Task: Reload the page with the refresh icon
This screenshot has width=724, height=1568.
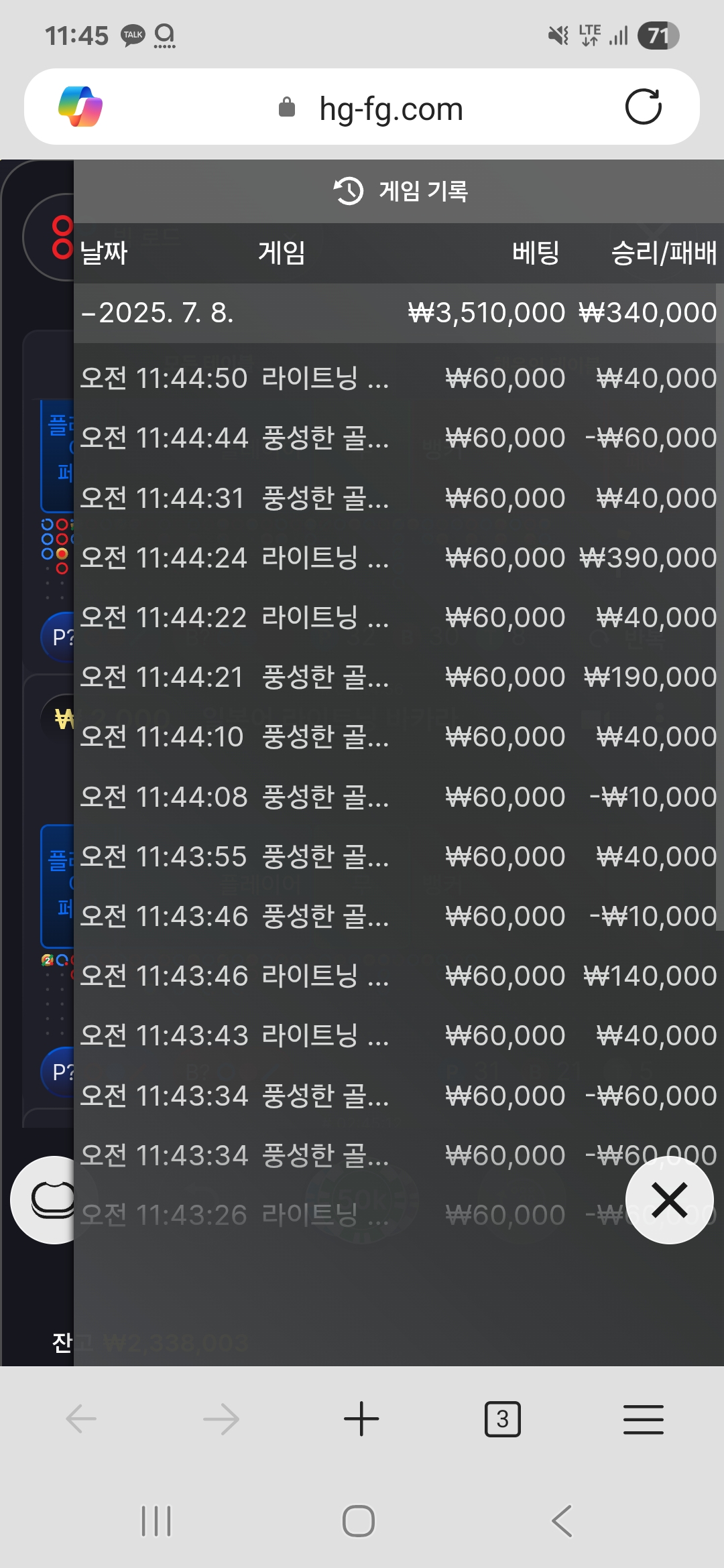Action: tap(643, 107)
